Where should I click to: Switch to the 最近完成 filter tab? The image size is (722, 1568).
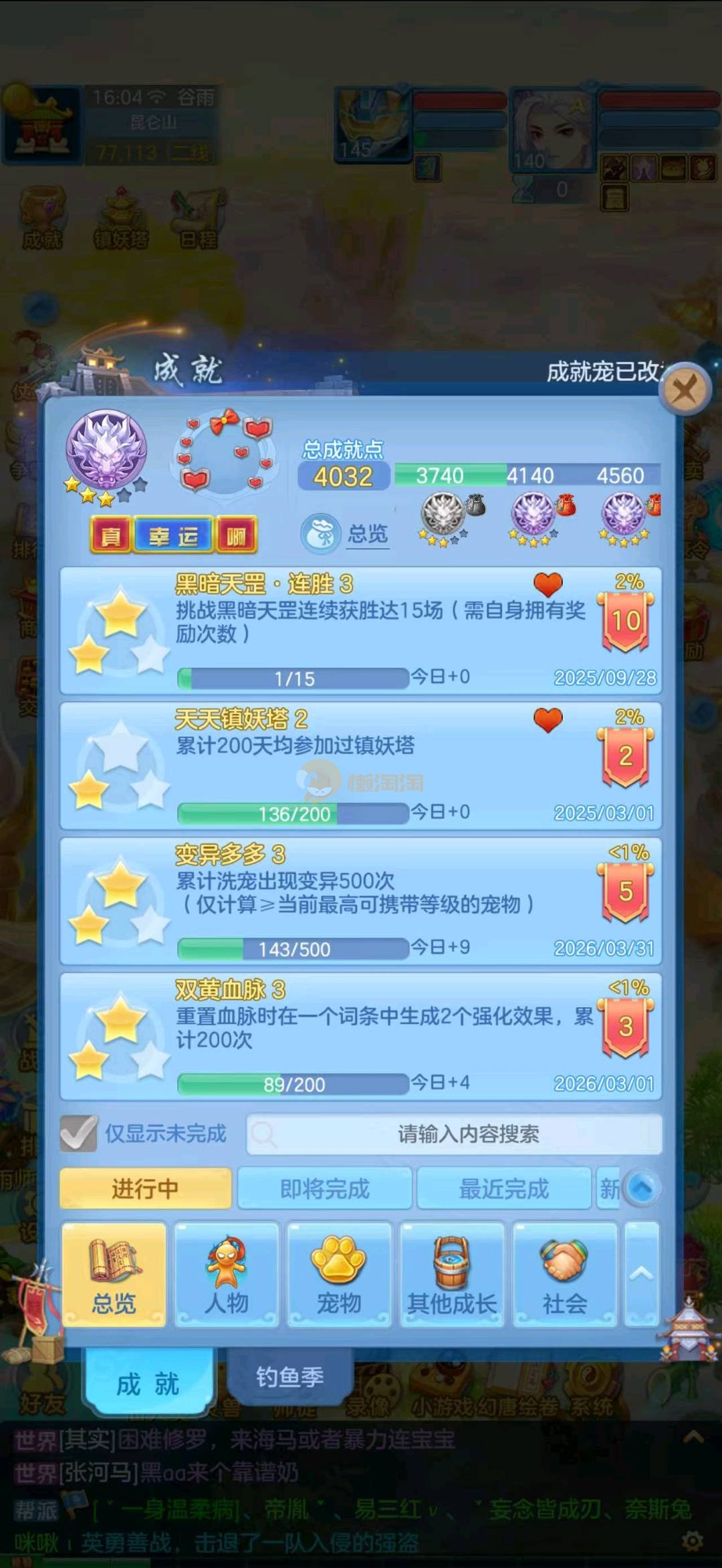point(503,1188)
